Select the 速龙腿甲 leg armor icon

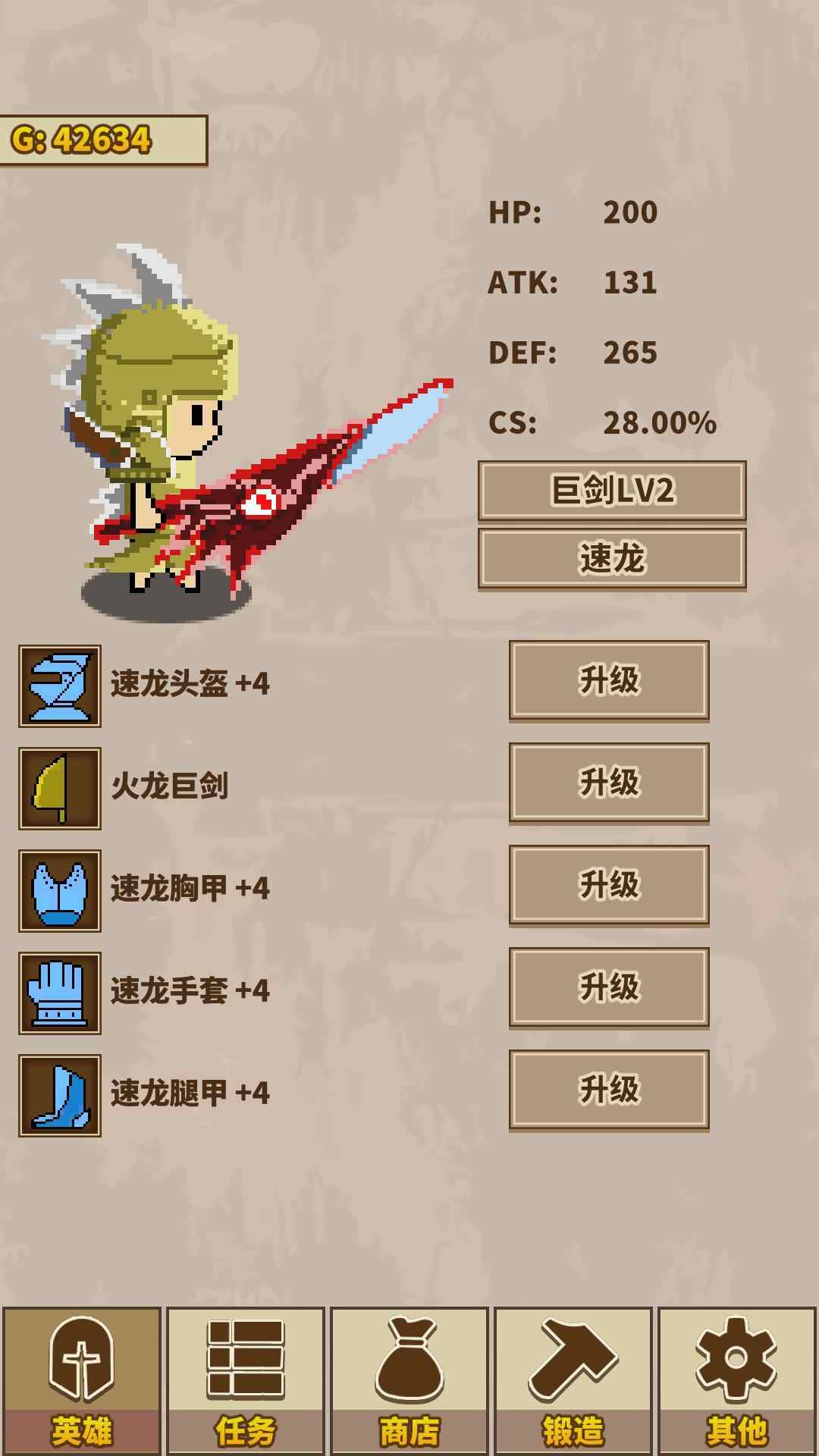coord(60,1096)
